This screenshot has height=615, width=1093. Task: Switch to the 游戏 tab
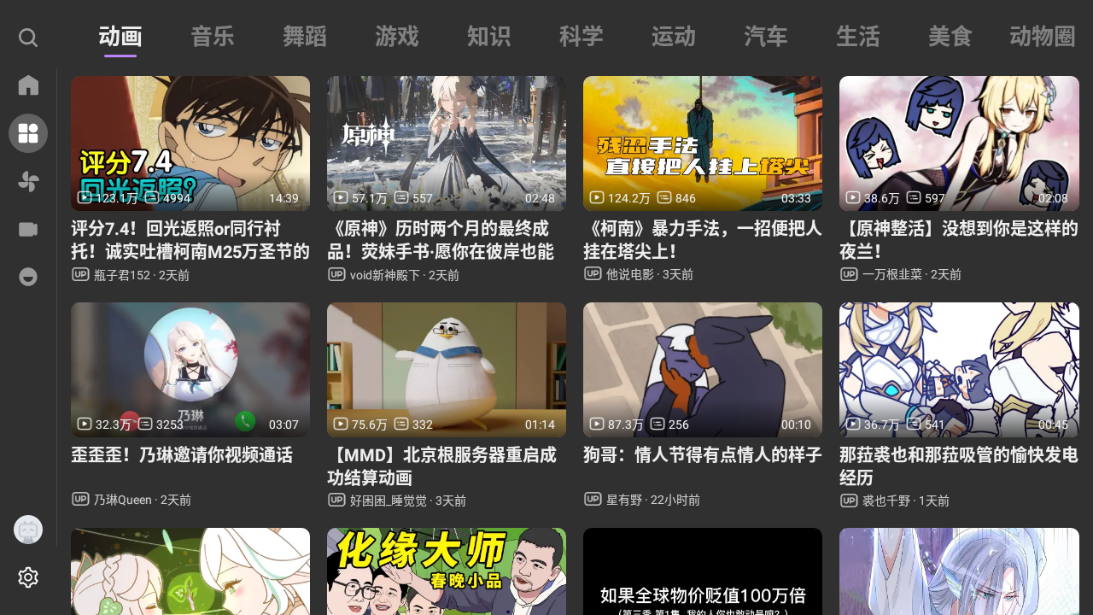click(x=396, y=37)
